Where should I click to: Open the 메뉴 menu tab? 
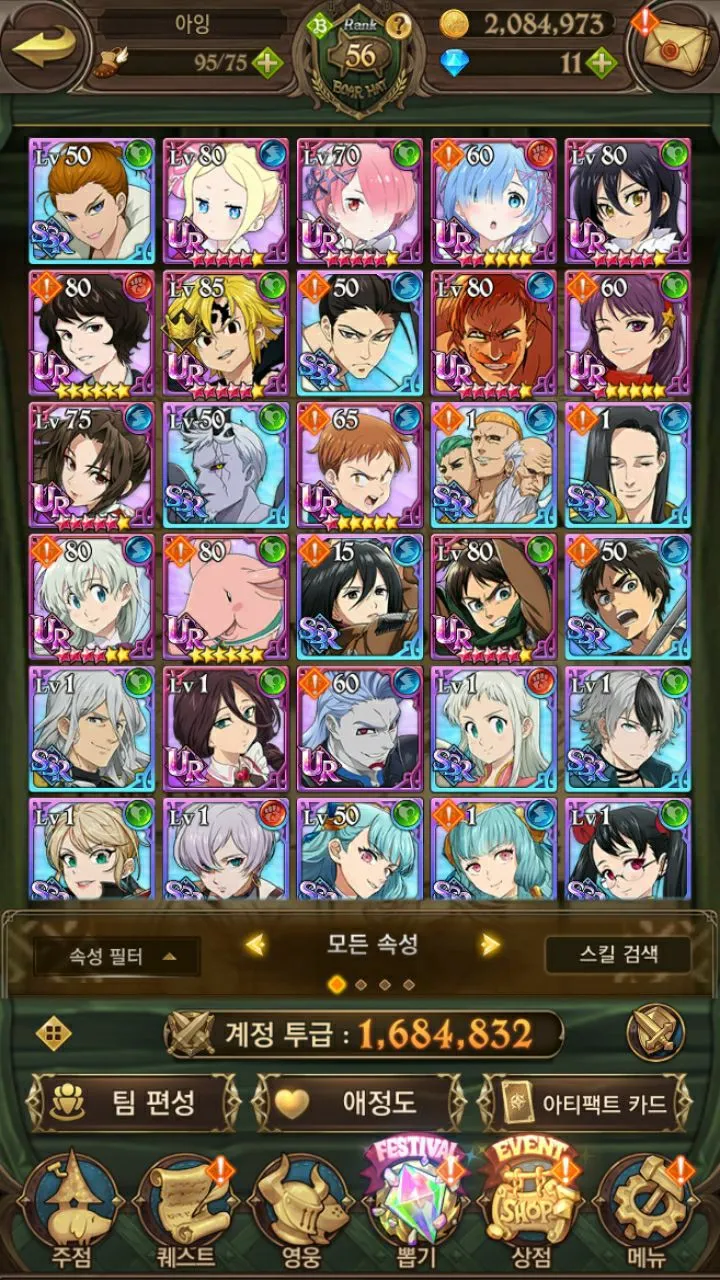(x=647, y=1212)
